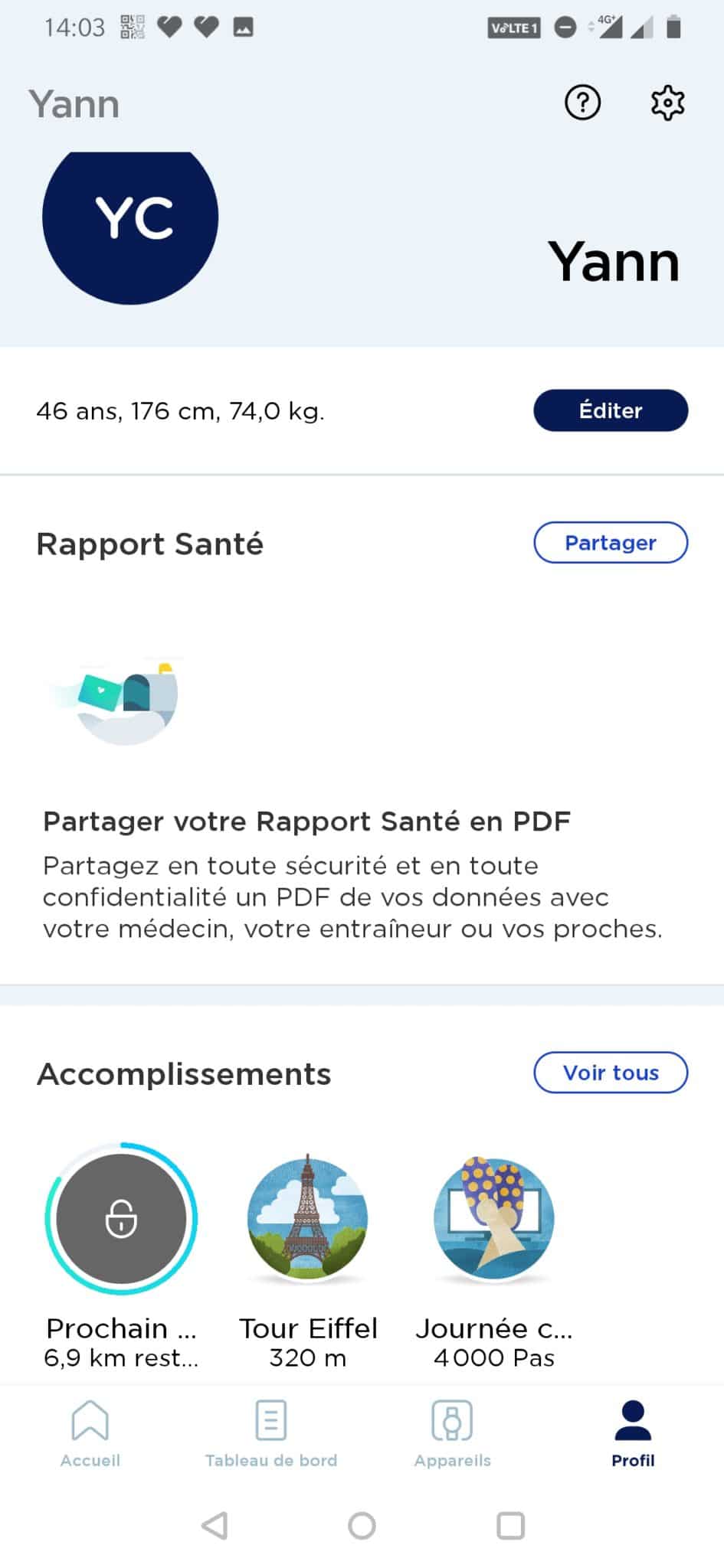Tap Voir tous for Accomplissements

point(611,1073)
